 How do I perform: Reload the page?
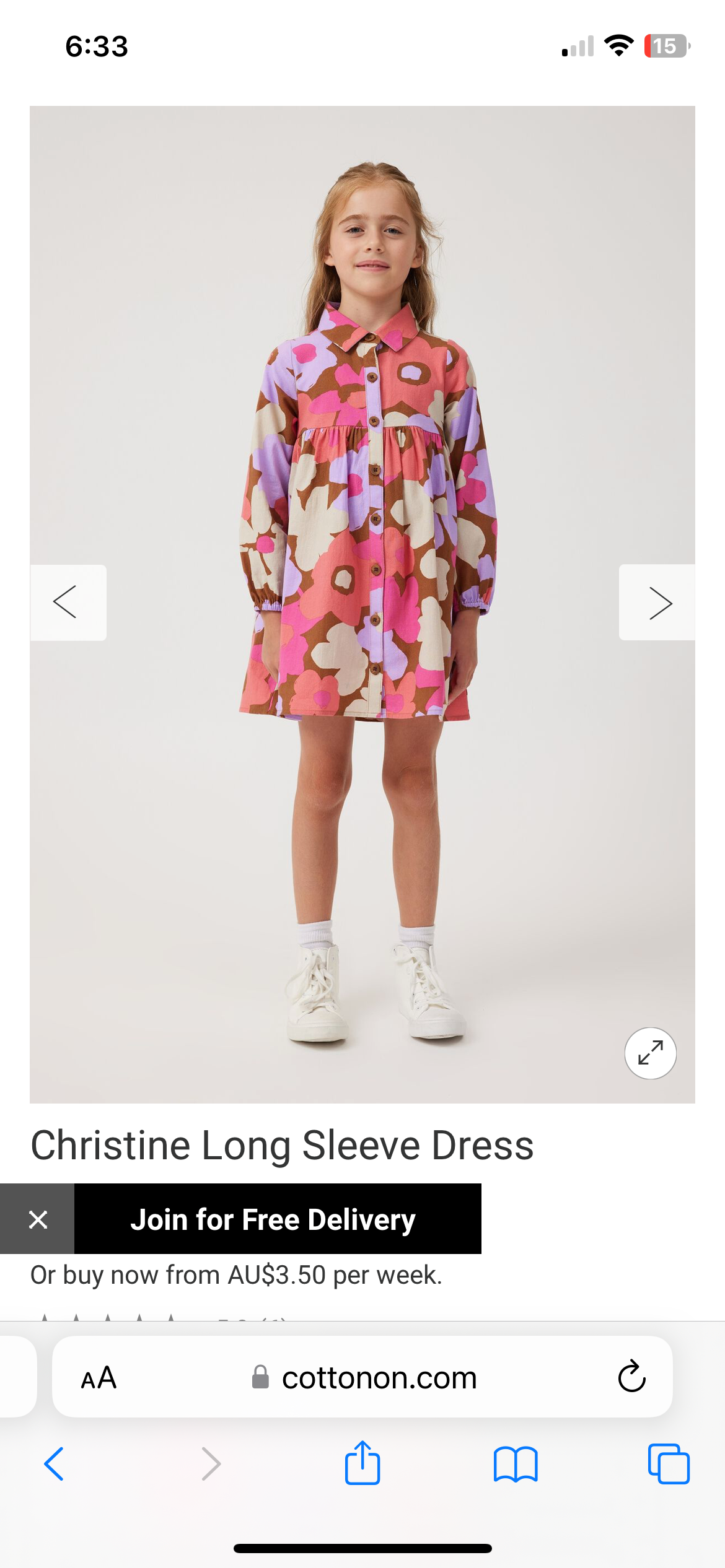631,1377
